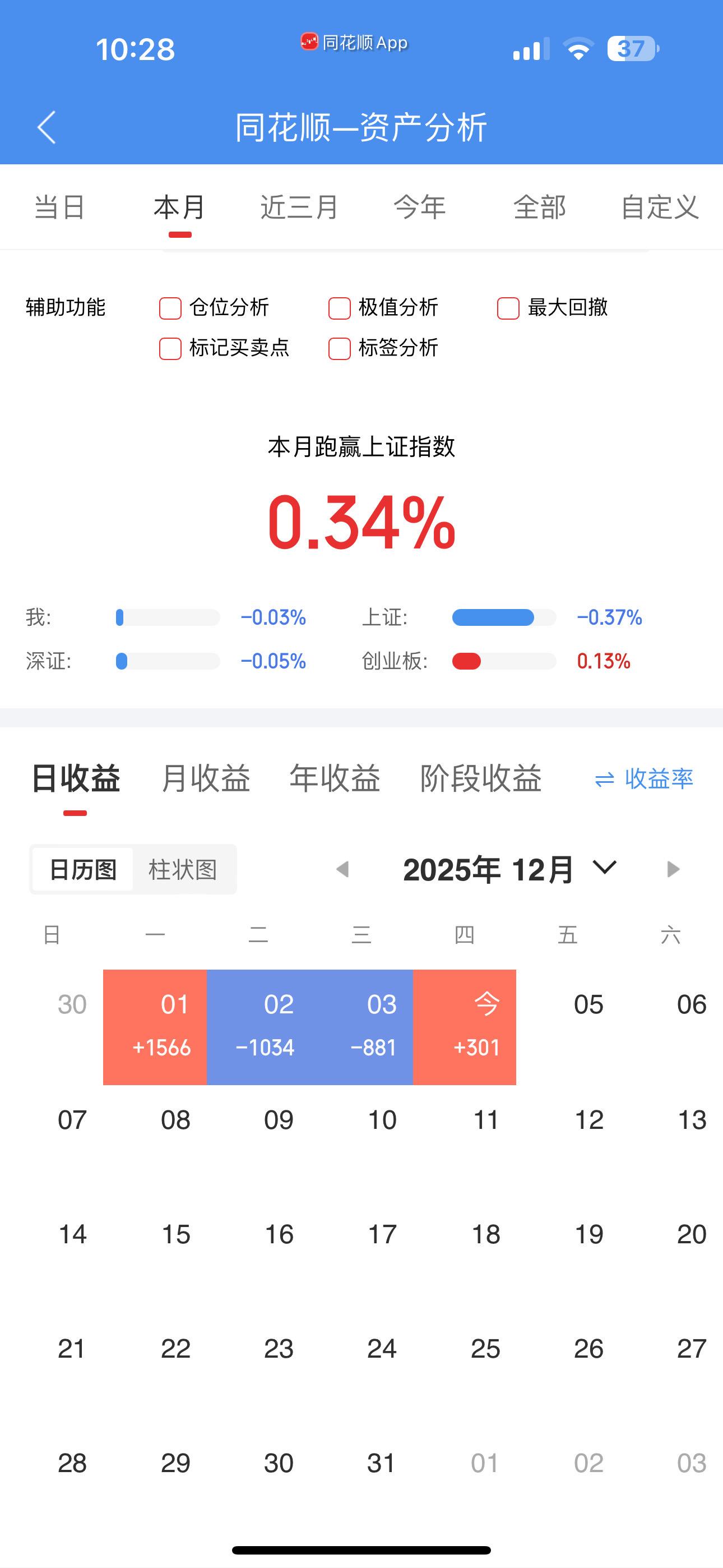
Task: Tap the Wi-Fi indicator in the status bar
Action: [577, 50]
